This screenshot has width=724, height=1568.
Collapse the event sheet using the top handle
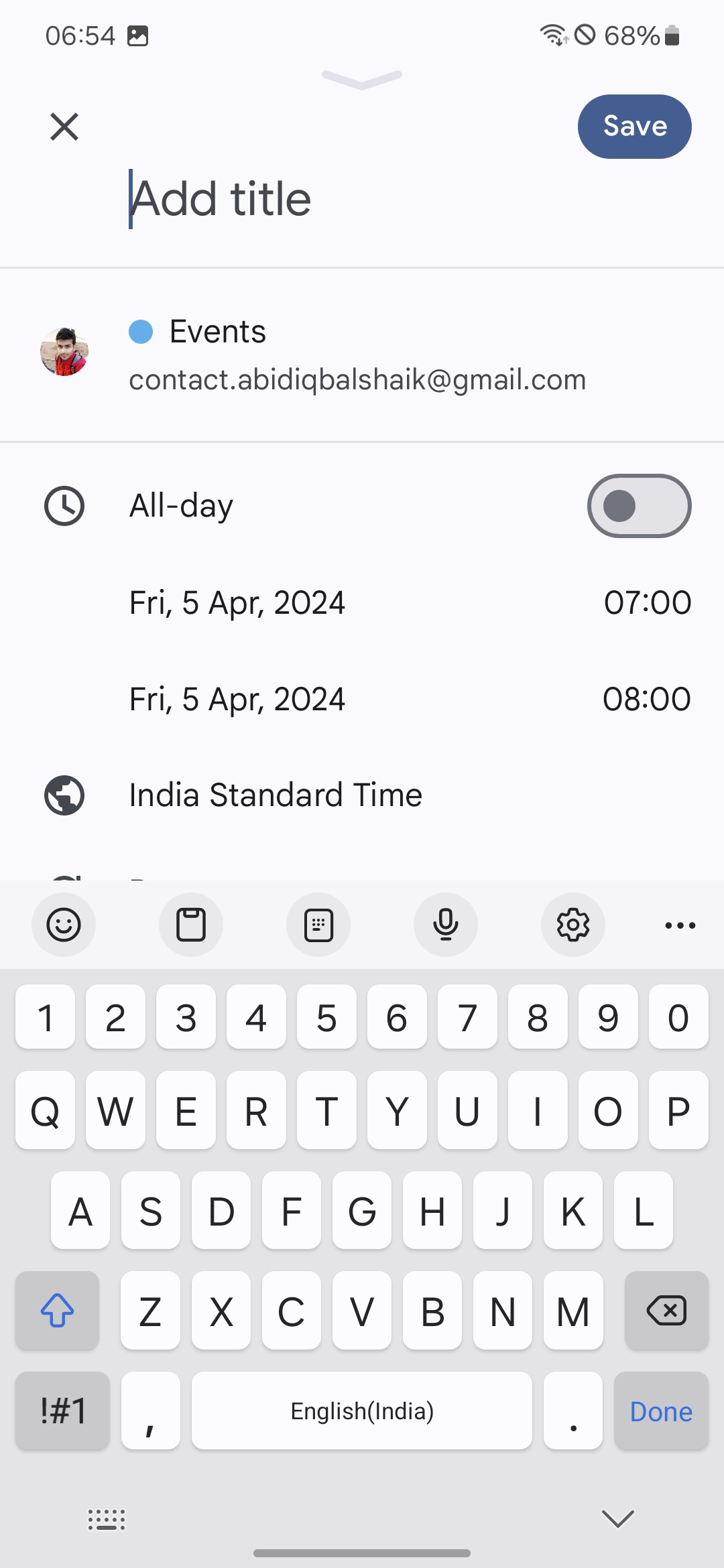point(362,79)
